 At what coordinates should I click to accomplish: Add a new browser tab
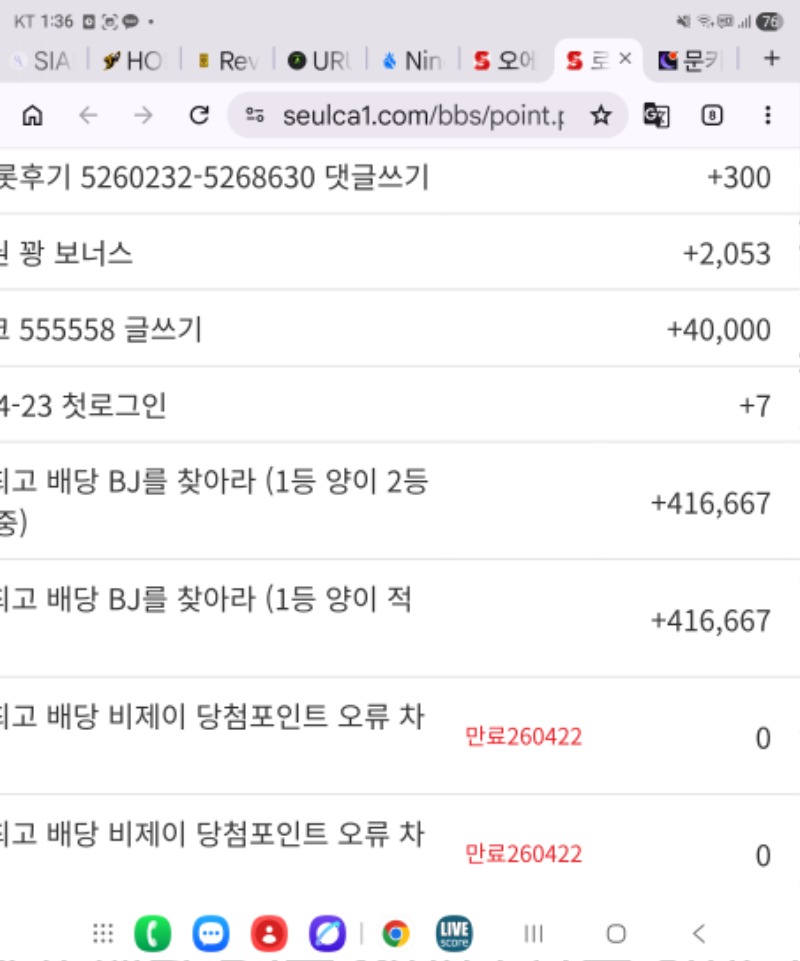click(x=772, y=59)
